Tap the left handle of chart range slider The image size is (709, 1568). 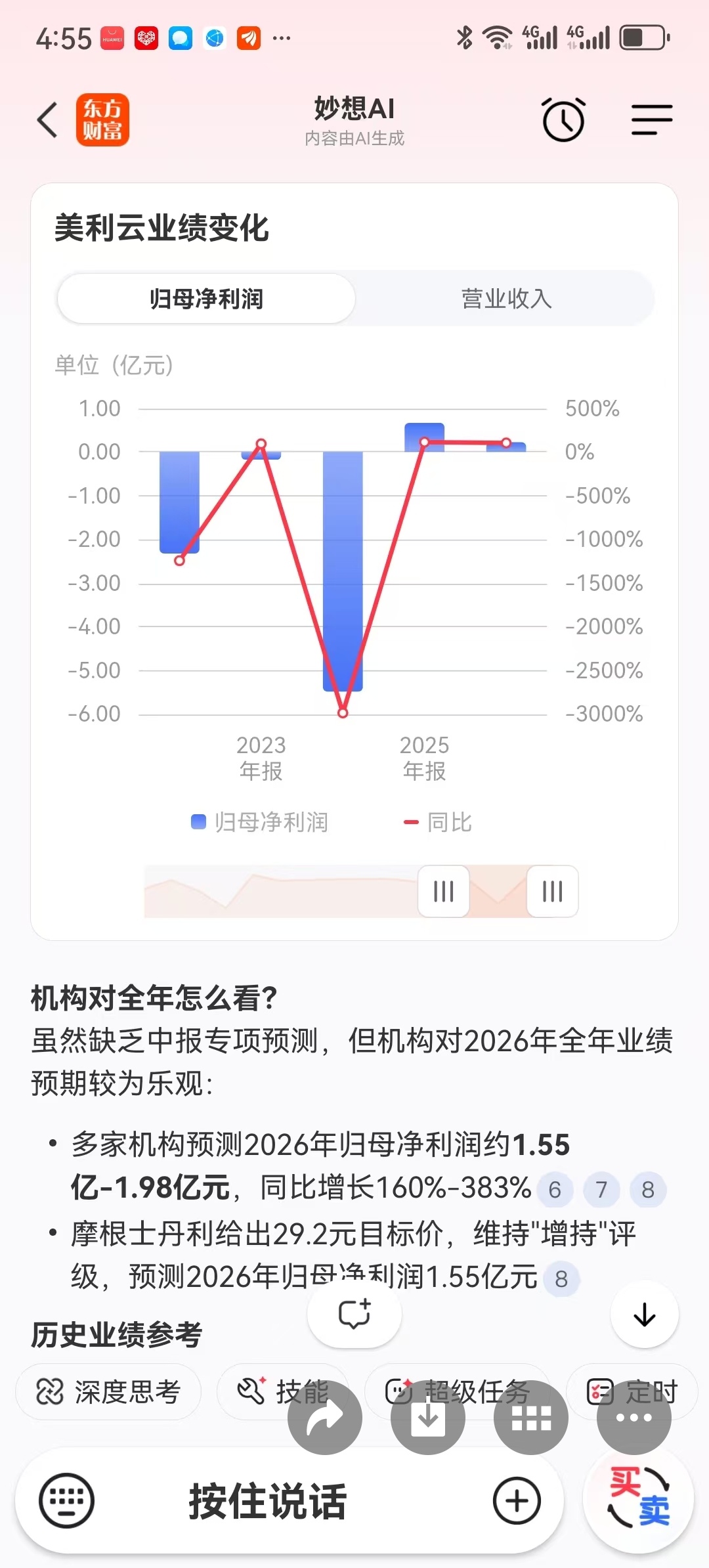click(444, 891)
